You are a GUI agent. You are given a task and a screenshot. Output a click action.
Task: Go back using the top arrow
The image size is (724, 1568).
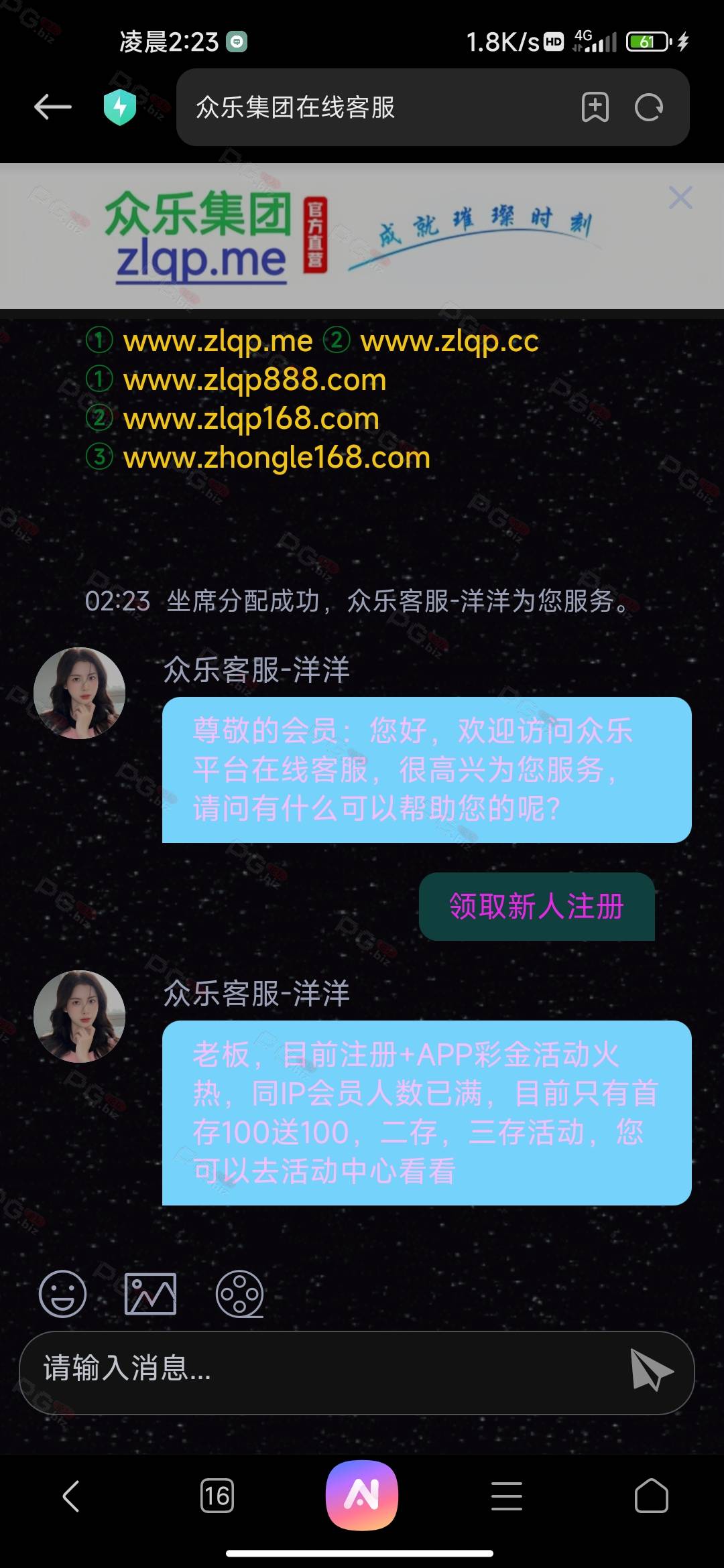pyautogui.click(x=53, y=107)
